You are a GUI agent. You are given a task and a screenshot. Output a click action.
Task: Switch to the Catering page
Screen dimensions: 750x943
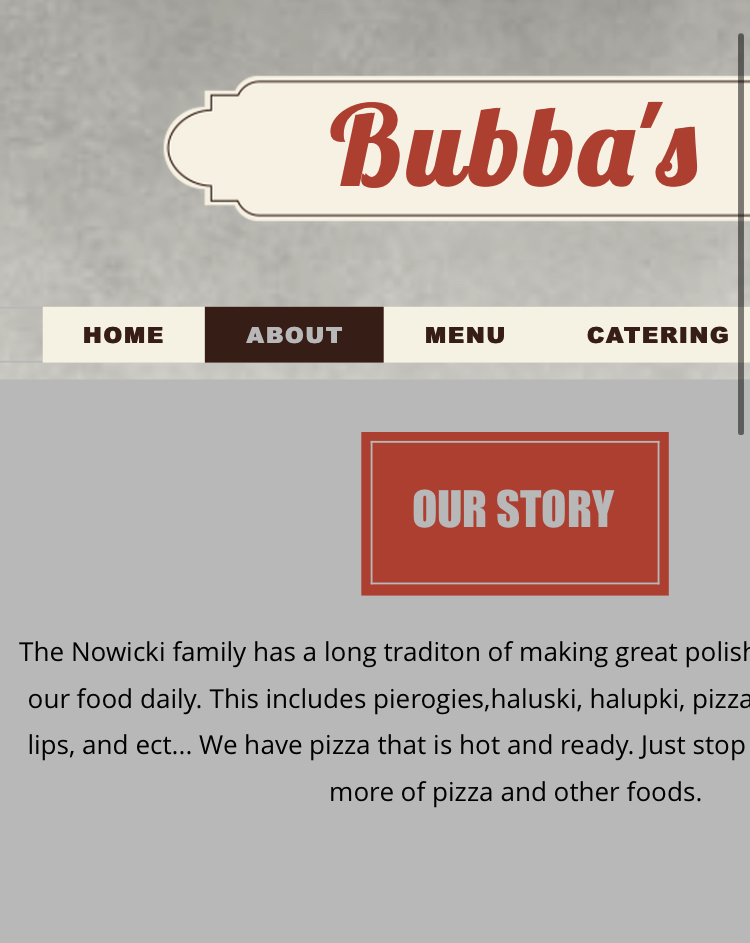click(657, 335)
